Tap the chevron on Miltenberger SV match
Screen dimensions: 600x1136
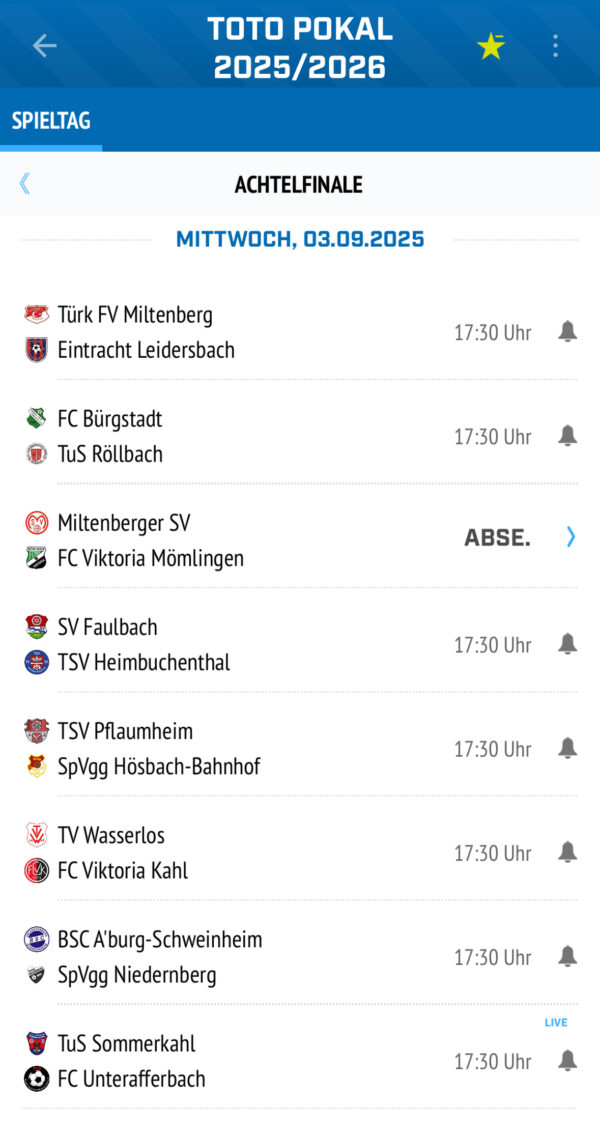[571, 537]
